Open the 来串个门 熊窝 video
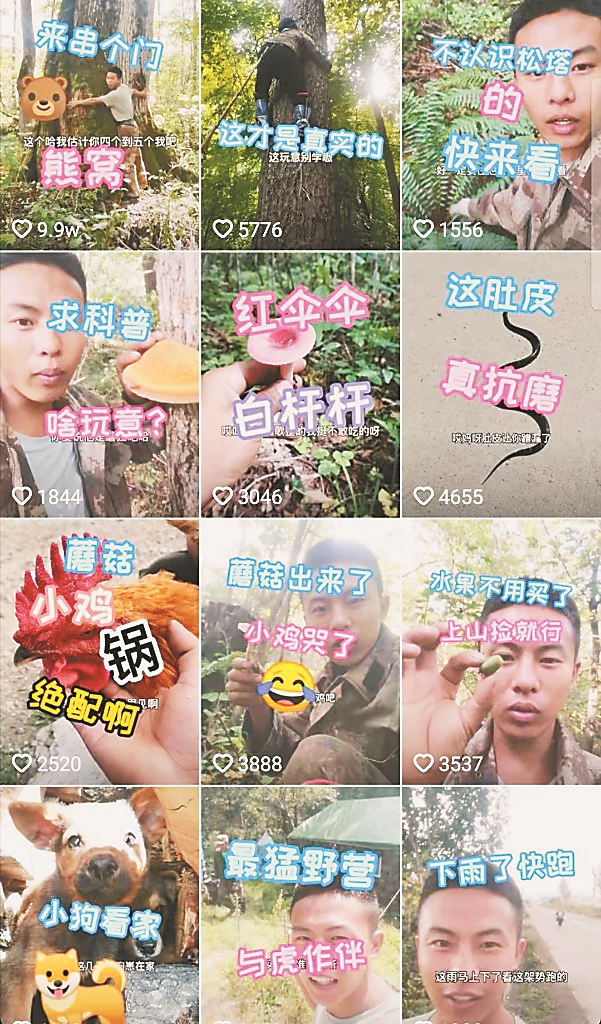 (x=99, y=125)
